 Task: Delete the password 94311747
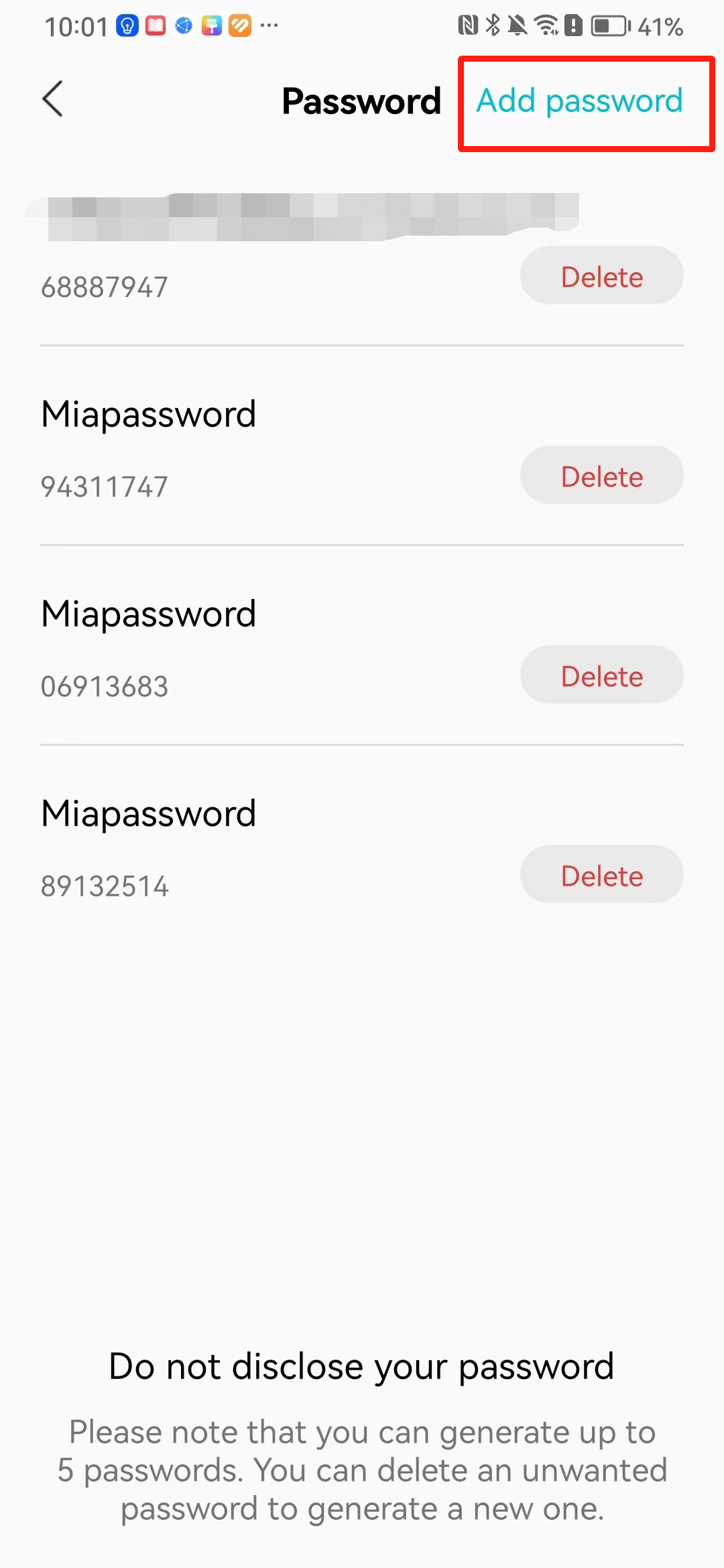coord(602,475)
